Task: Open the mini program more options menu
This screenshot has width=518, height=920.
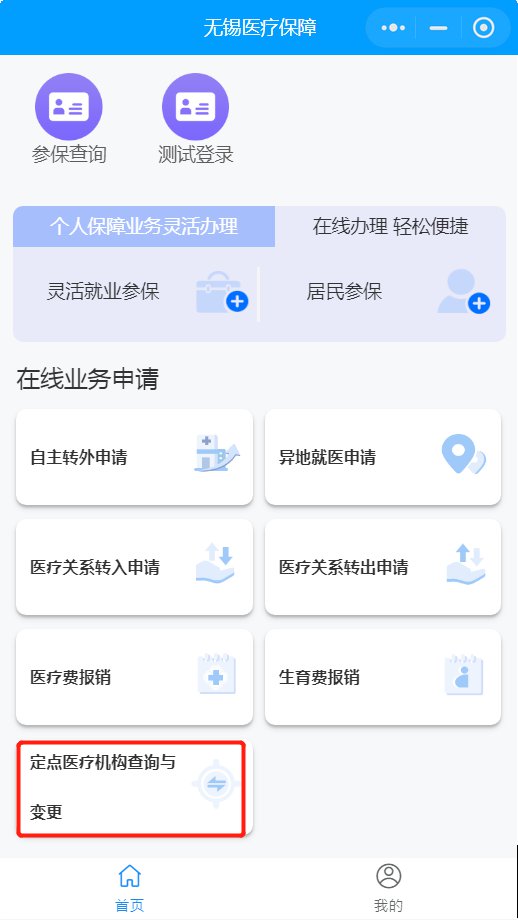Action: 393,28
